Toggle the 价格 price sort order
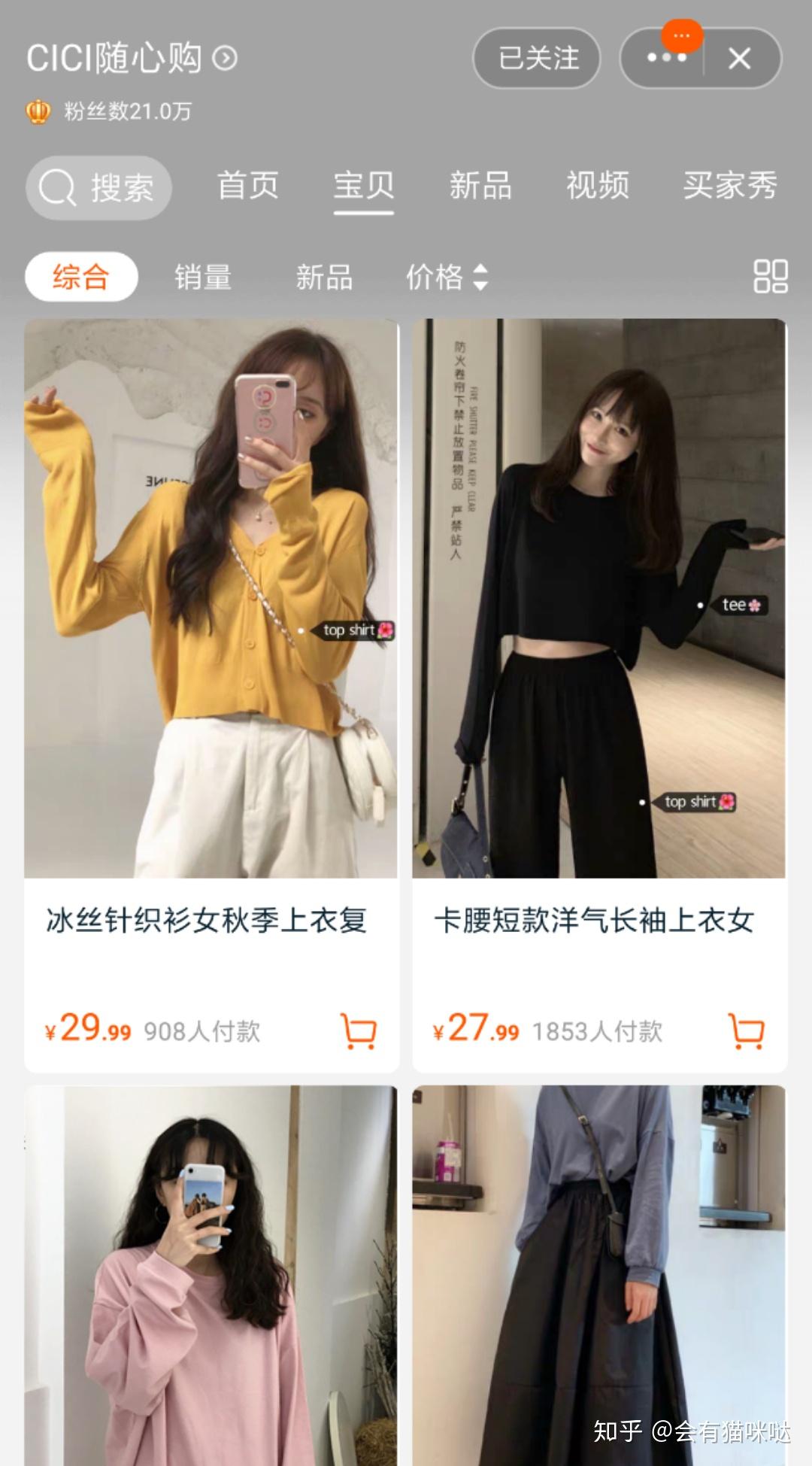812x1466 pixels. coord(447,277)
